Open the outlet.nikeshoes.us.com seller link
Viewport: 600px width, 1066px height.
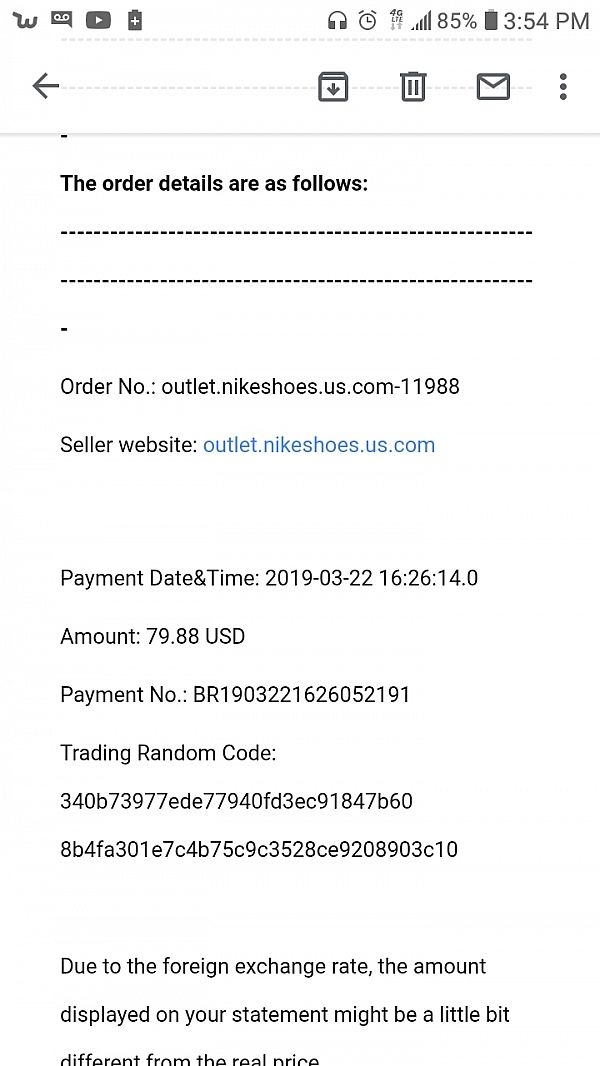(x=318, y=445)
